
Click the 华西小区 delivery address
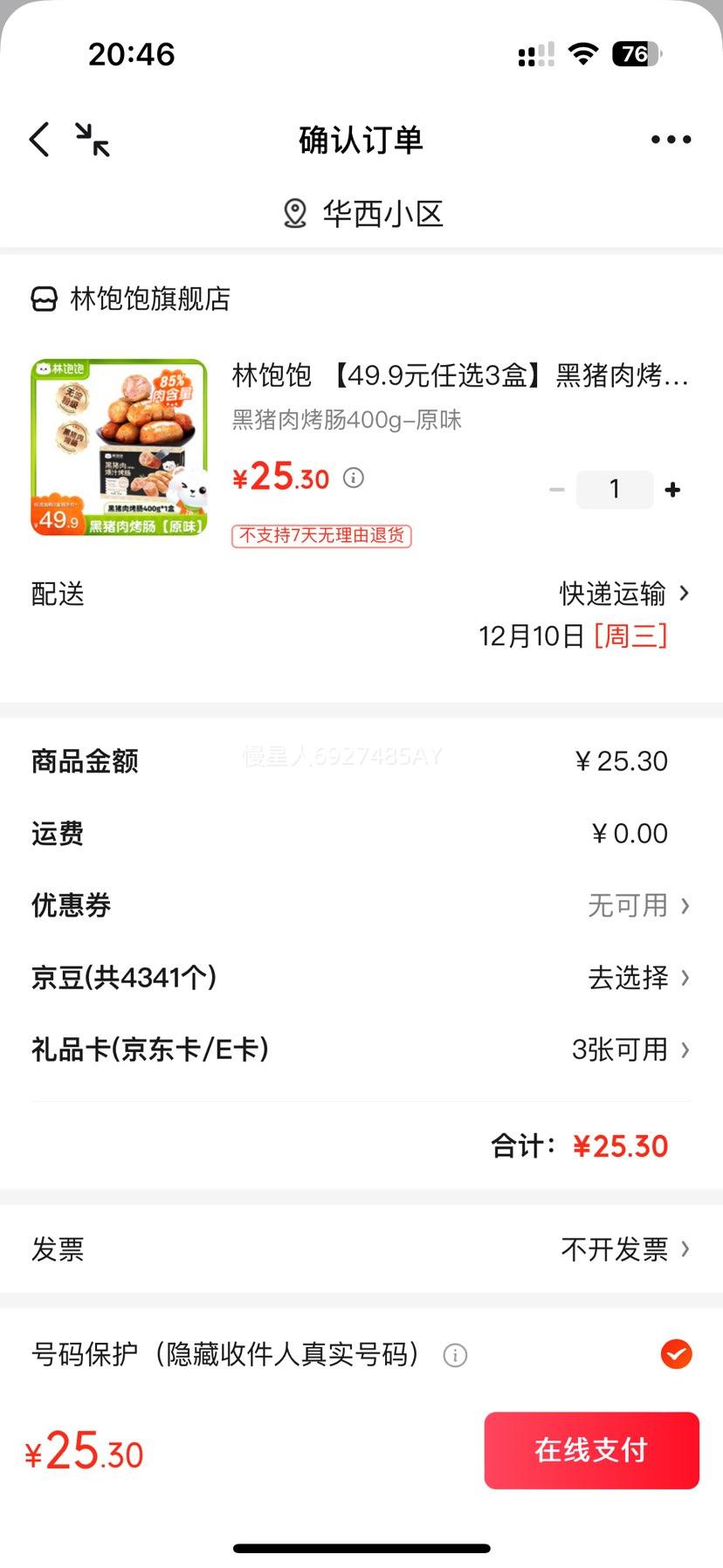coord(384,212)
